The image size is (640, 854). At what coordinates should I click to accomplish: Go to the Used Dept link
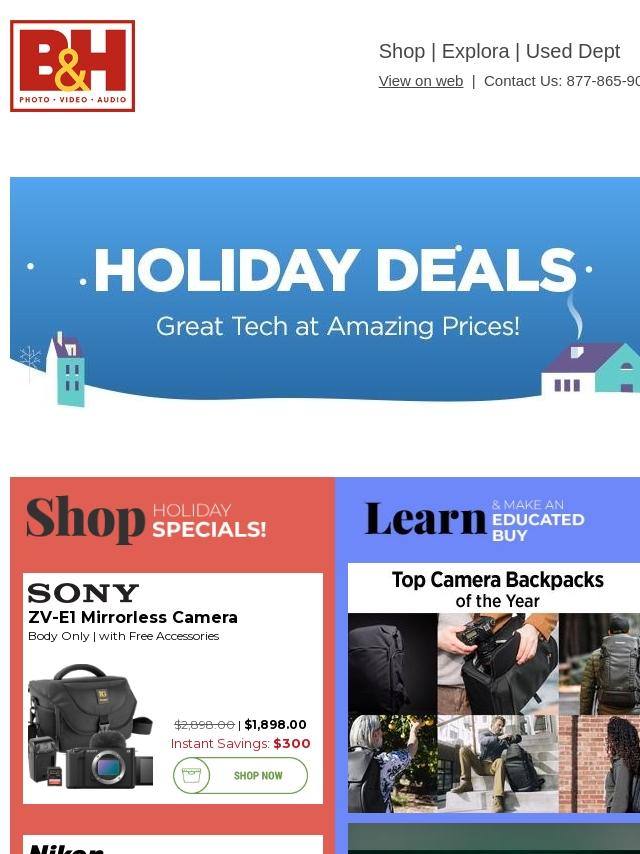572,51
